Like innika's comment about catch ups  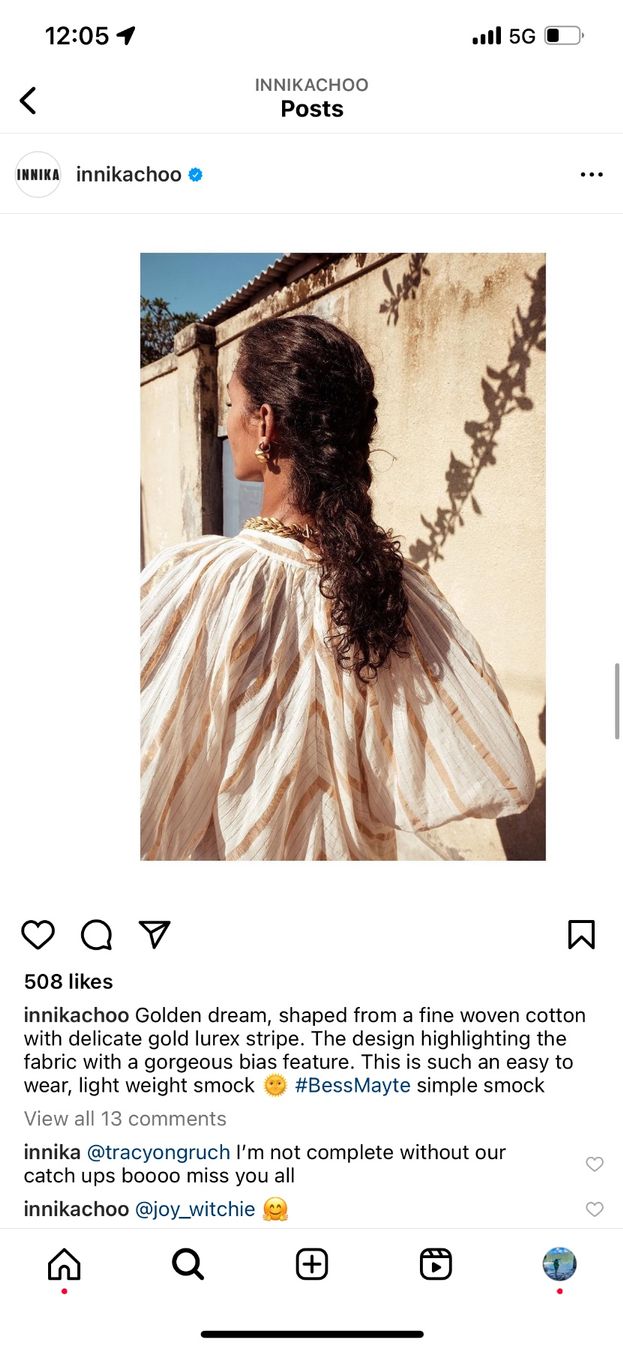pyautogui.click(x=594, y=1165)
